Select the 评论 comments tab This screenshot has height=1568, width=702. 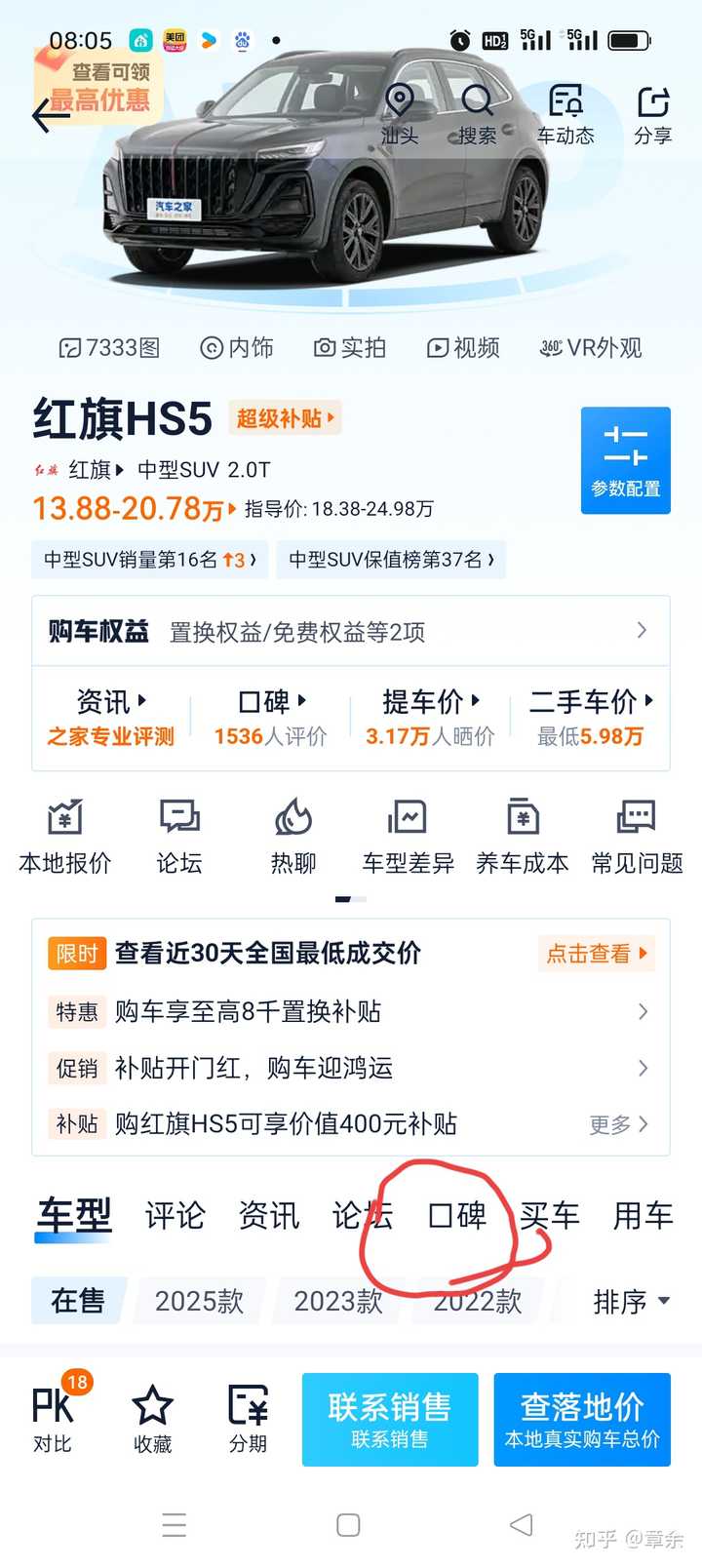(x=174, y=1215)
